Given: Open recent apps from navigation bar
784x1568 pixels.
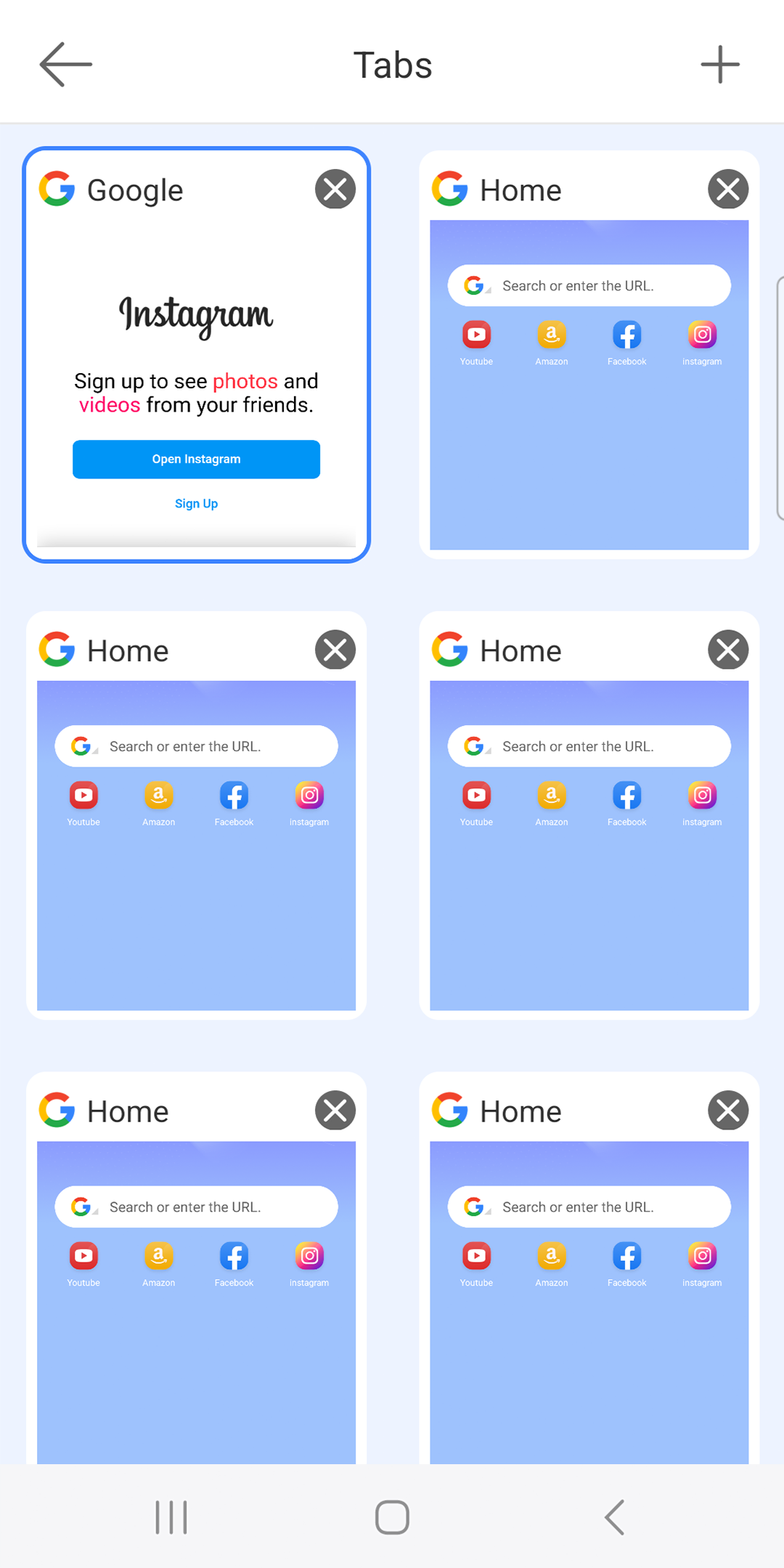Looking at the screenshot, I should pyautogui.click(x=171, y=1517).
